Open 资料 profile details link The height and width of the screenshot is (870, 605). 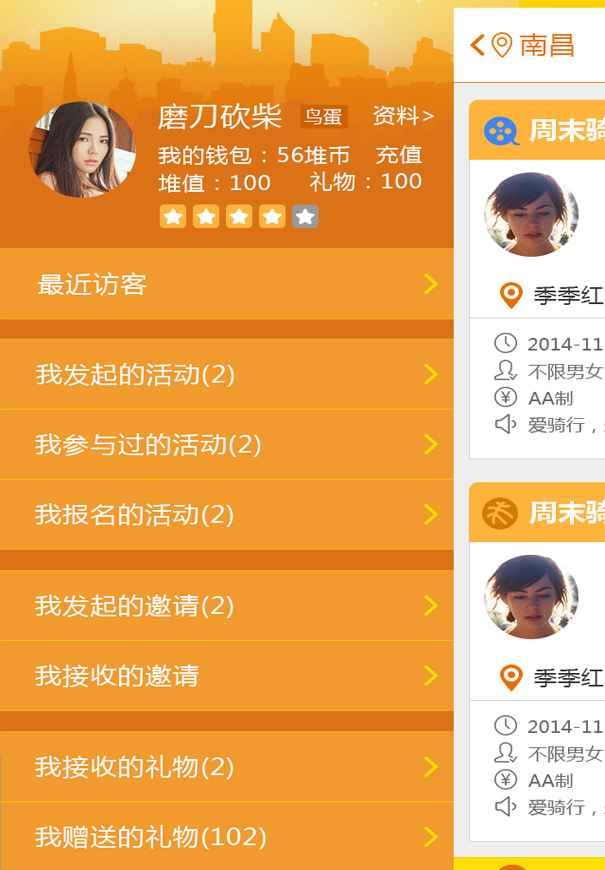pyautogui.click(x=403, y=116)
